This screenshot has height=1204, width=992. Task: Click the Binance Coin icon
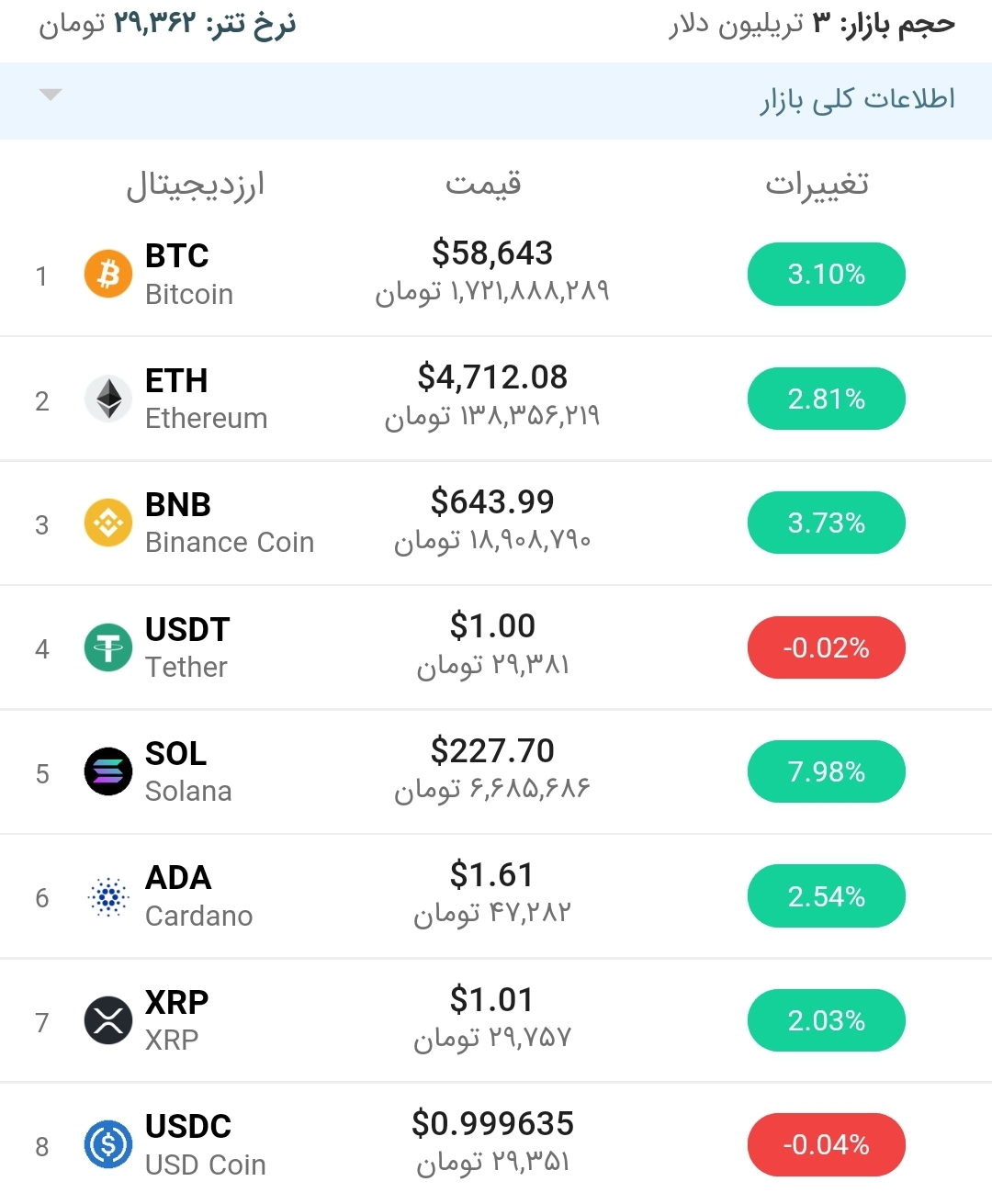point(107,522)
